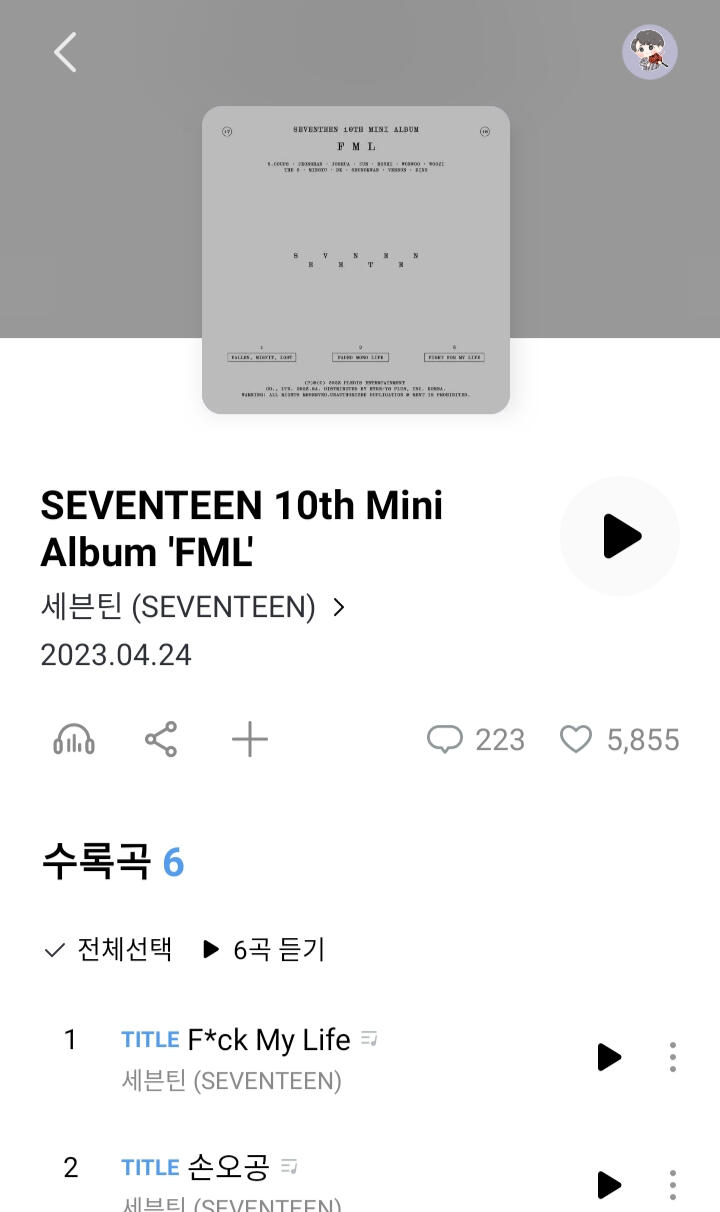Screen dimensions: 720x1212
Task: Add the album via the plus icon
Action: pos(250,740)
